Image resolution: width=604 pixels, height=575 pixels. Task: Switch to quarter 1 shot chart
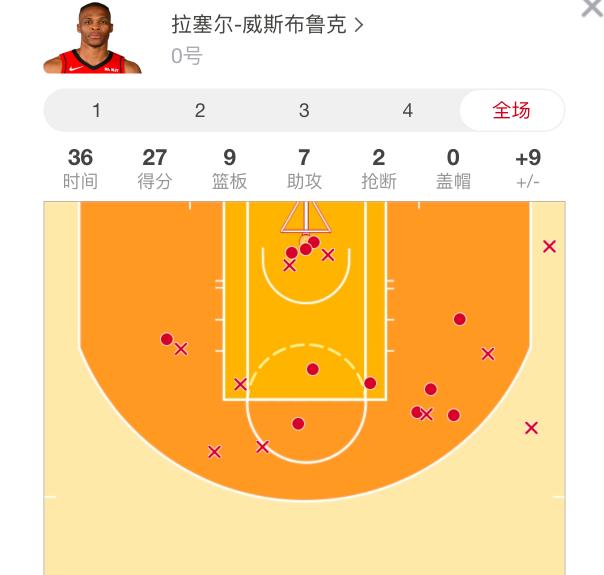[x=96, y=111]
